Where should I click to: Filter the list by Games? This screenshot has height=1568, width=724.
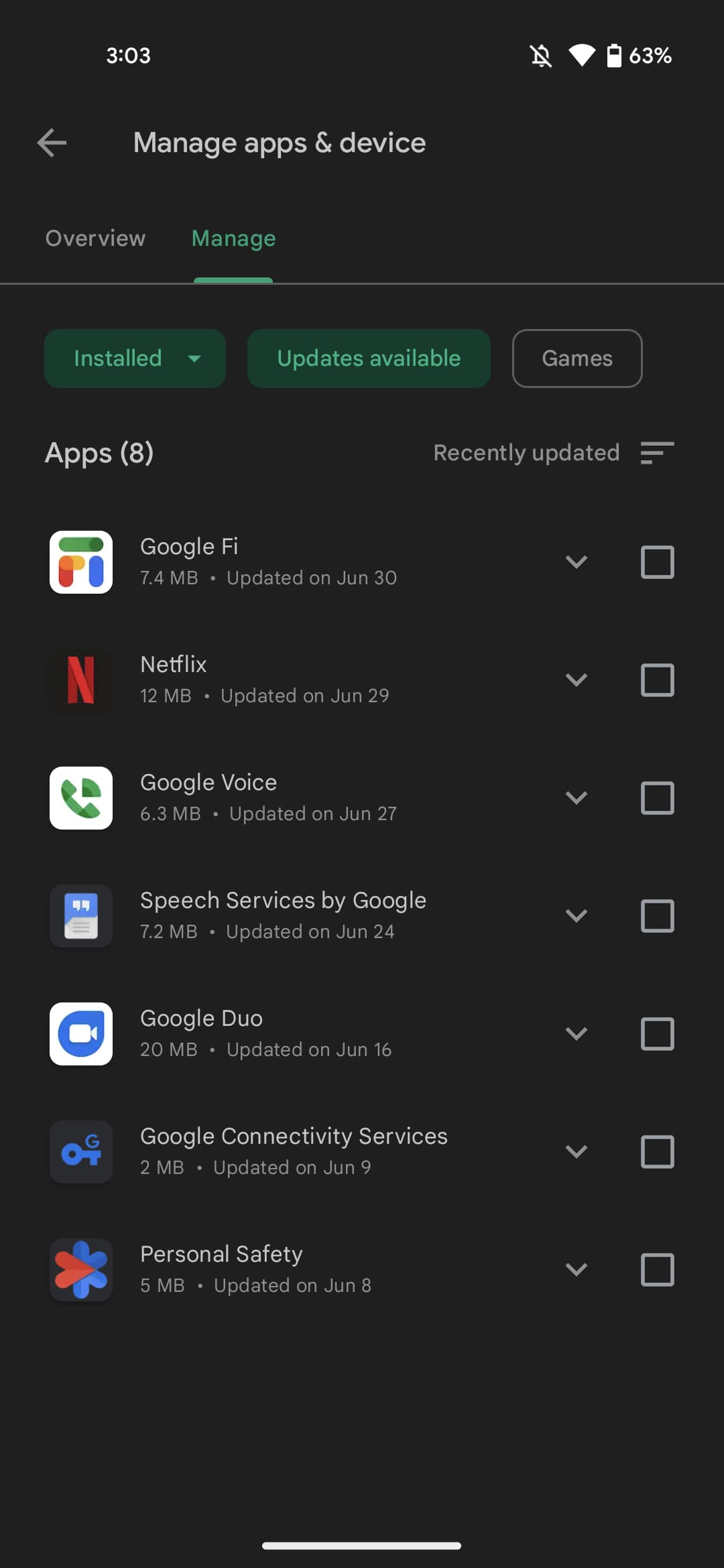click(577, 358)
